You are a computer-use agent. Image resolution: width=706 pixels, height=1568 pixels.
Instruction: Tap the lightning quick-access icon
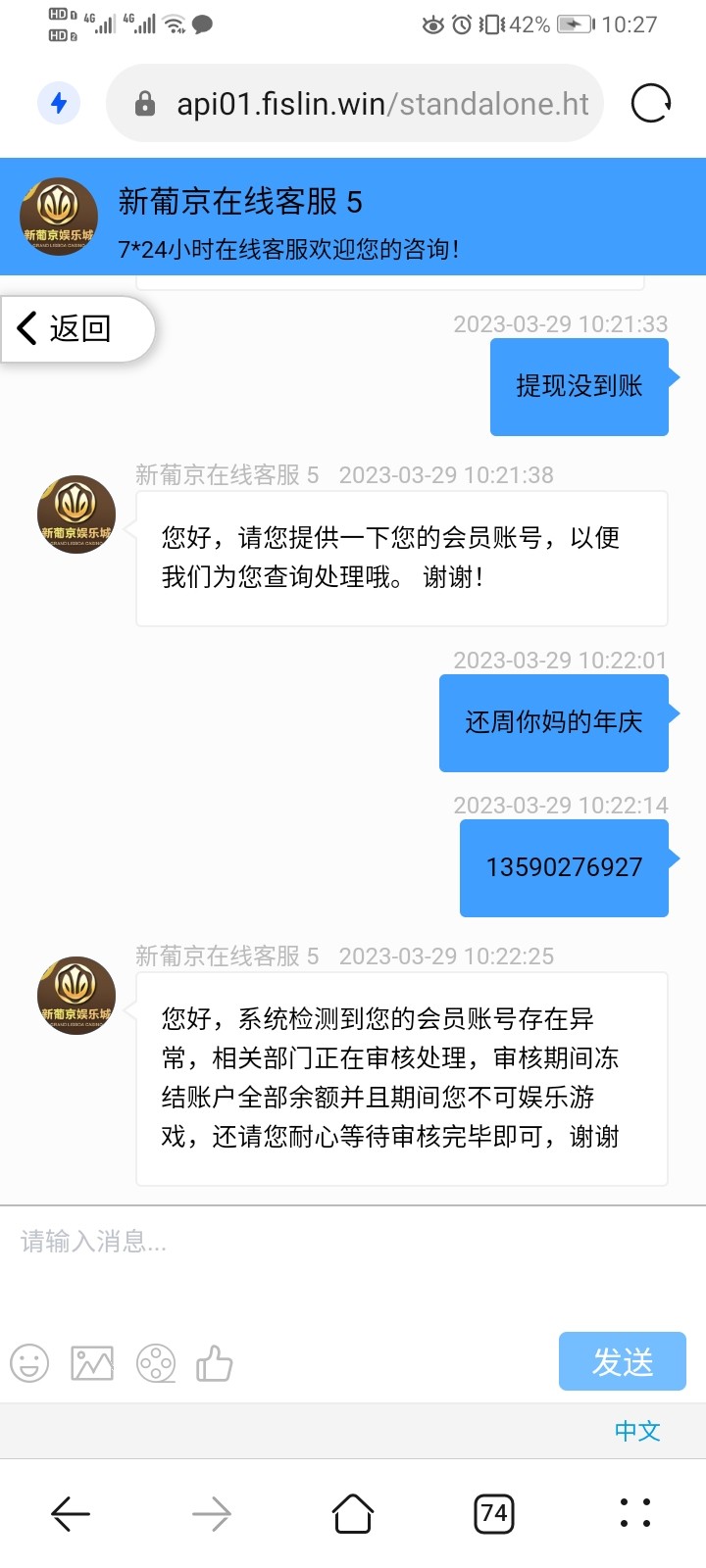click(x=59, y=102)
